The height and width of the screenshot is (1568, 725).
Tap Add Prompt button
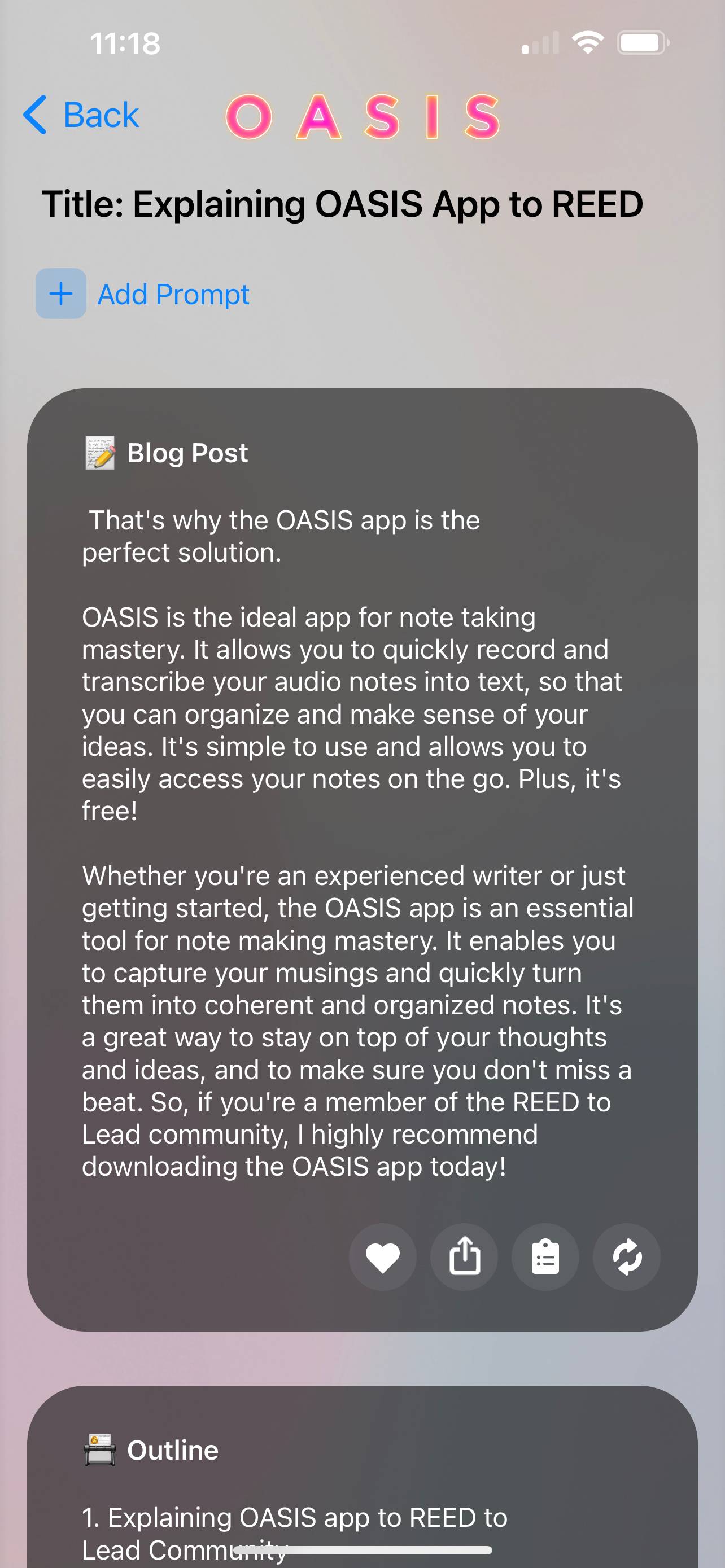143,294
